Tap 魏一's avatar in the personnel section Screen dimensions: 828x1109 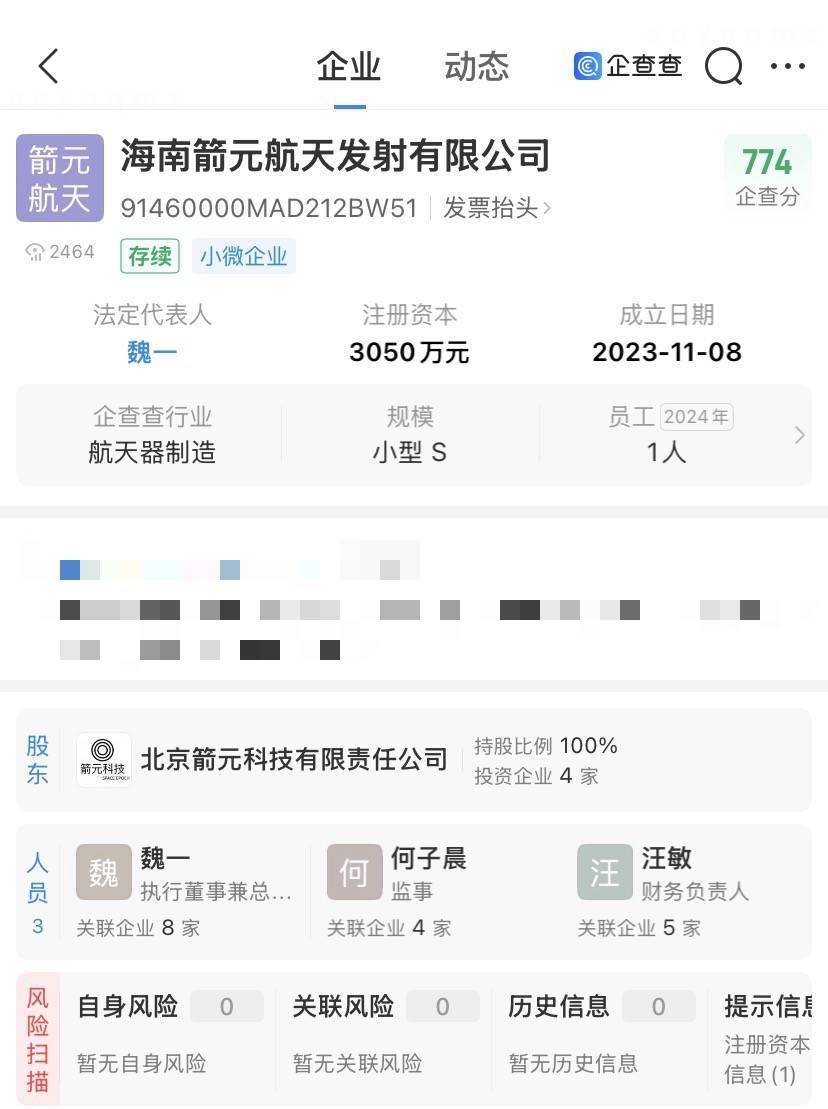click(x=103, y=871)
